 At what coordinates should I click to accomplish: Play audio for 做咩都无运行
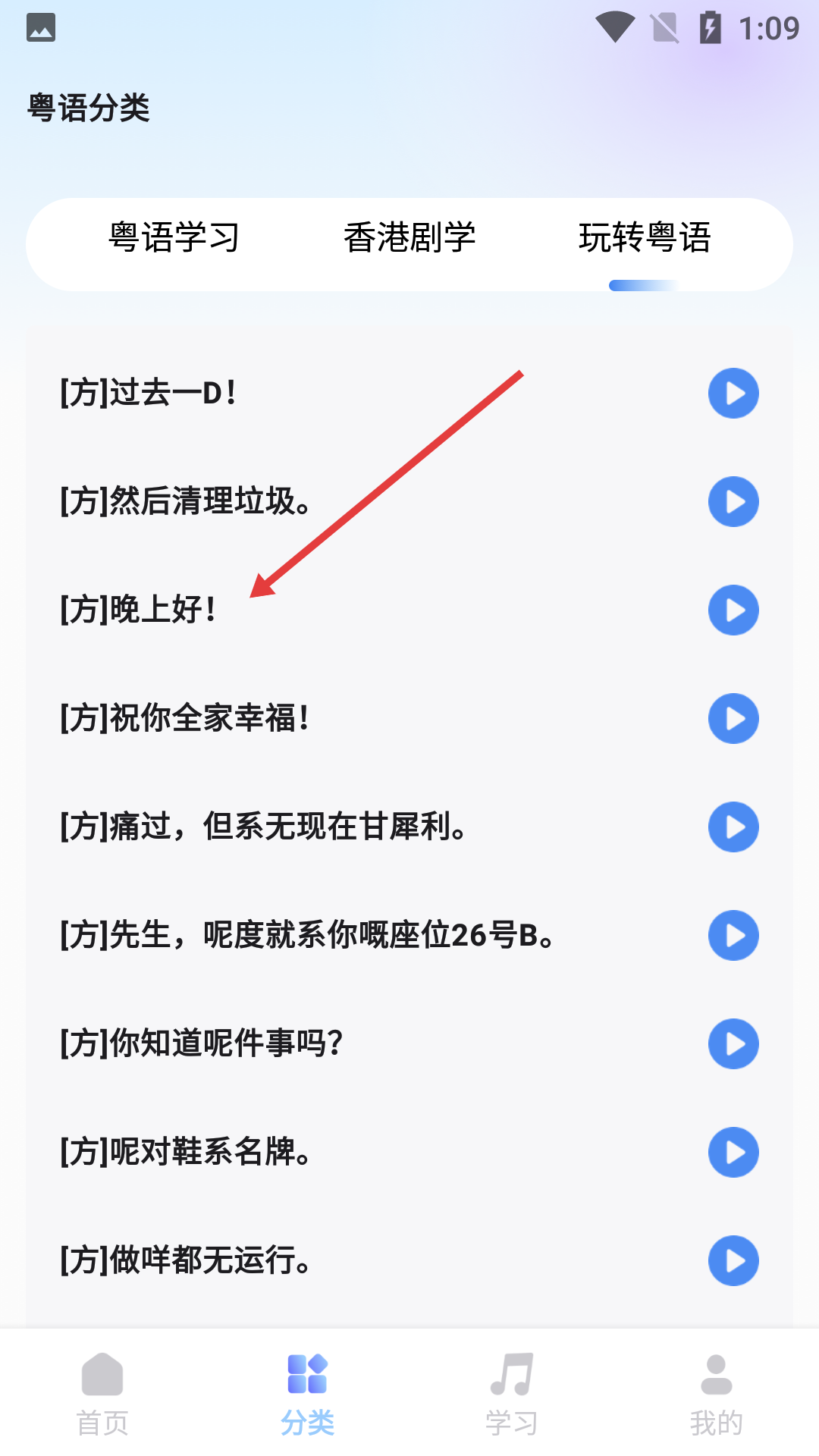[x=733, y=1261]
